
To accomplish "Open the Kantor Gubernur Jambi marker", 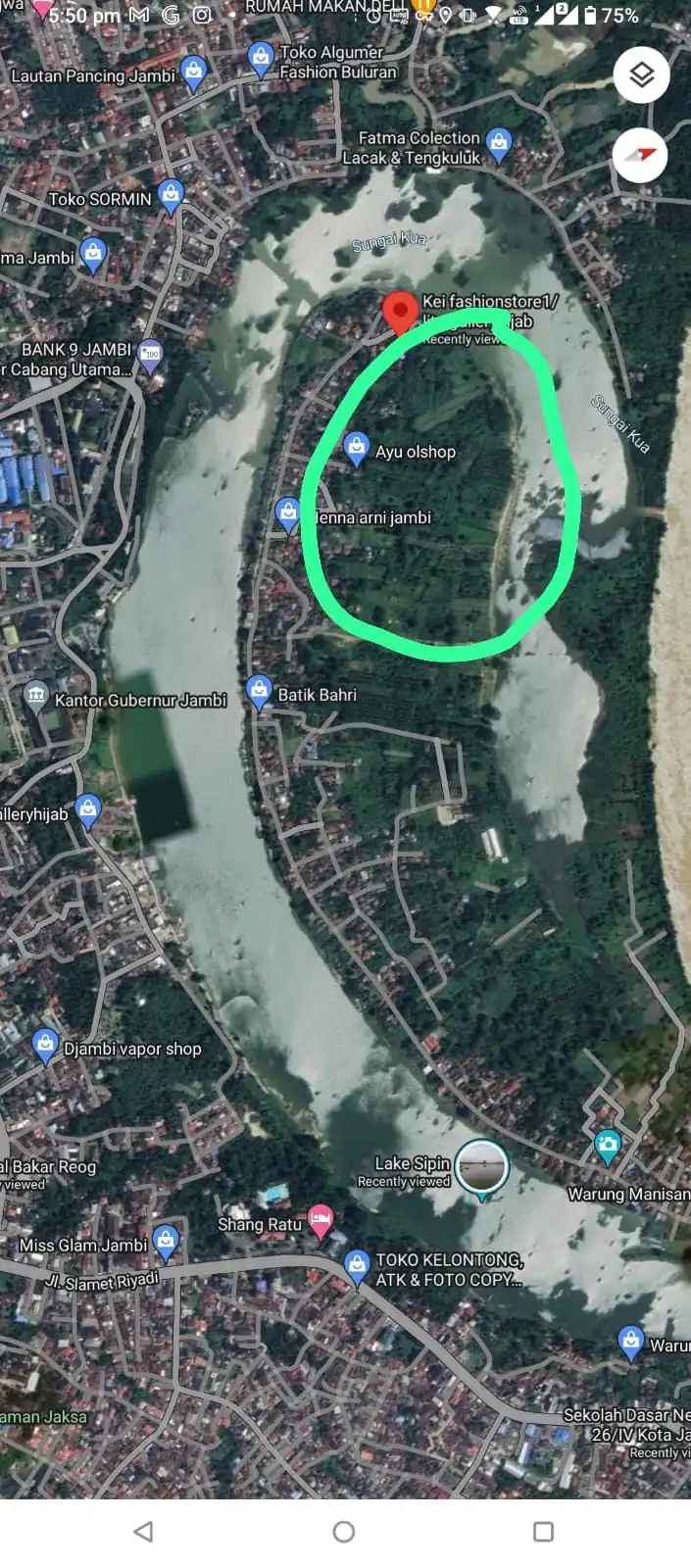I will point(36,696).
